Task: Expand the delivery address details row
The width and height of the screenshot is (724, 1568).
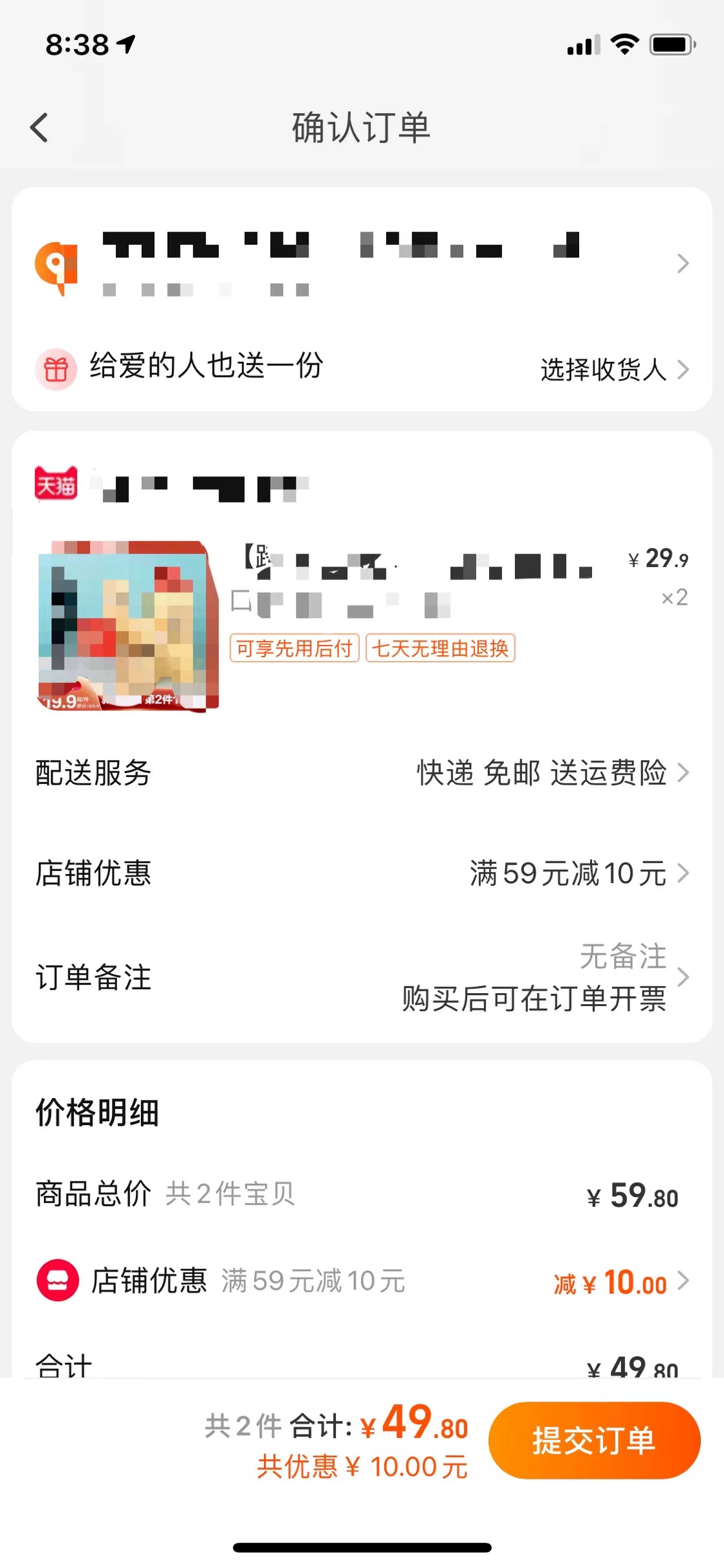Action: pos(362,265)
